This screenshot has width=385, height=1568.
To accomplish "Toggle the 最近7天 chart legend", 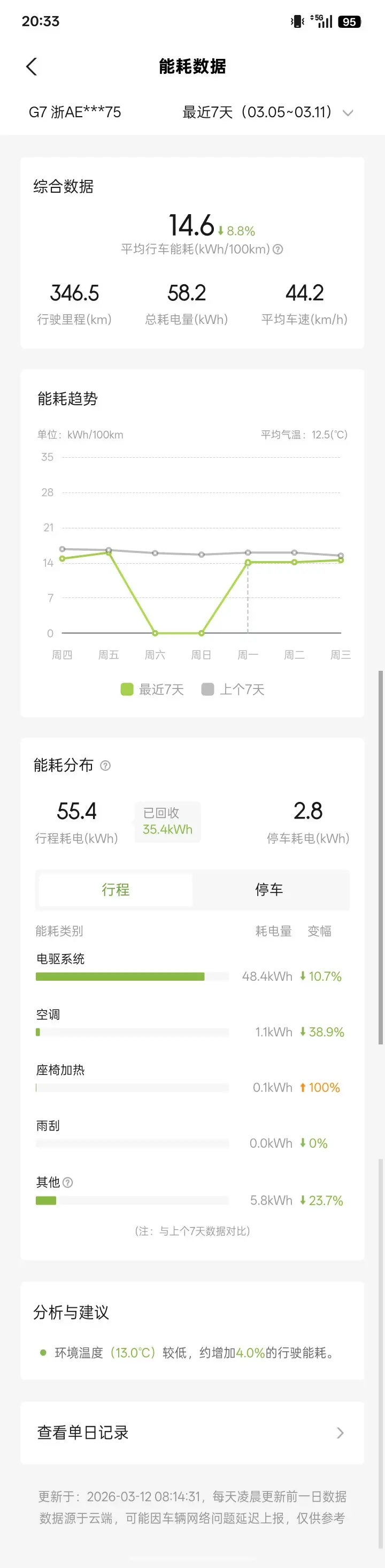I will tap(152, 689).
